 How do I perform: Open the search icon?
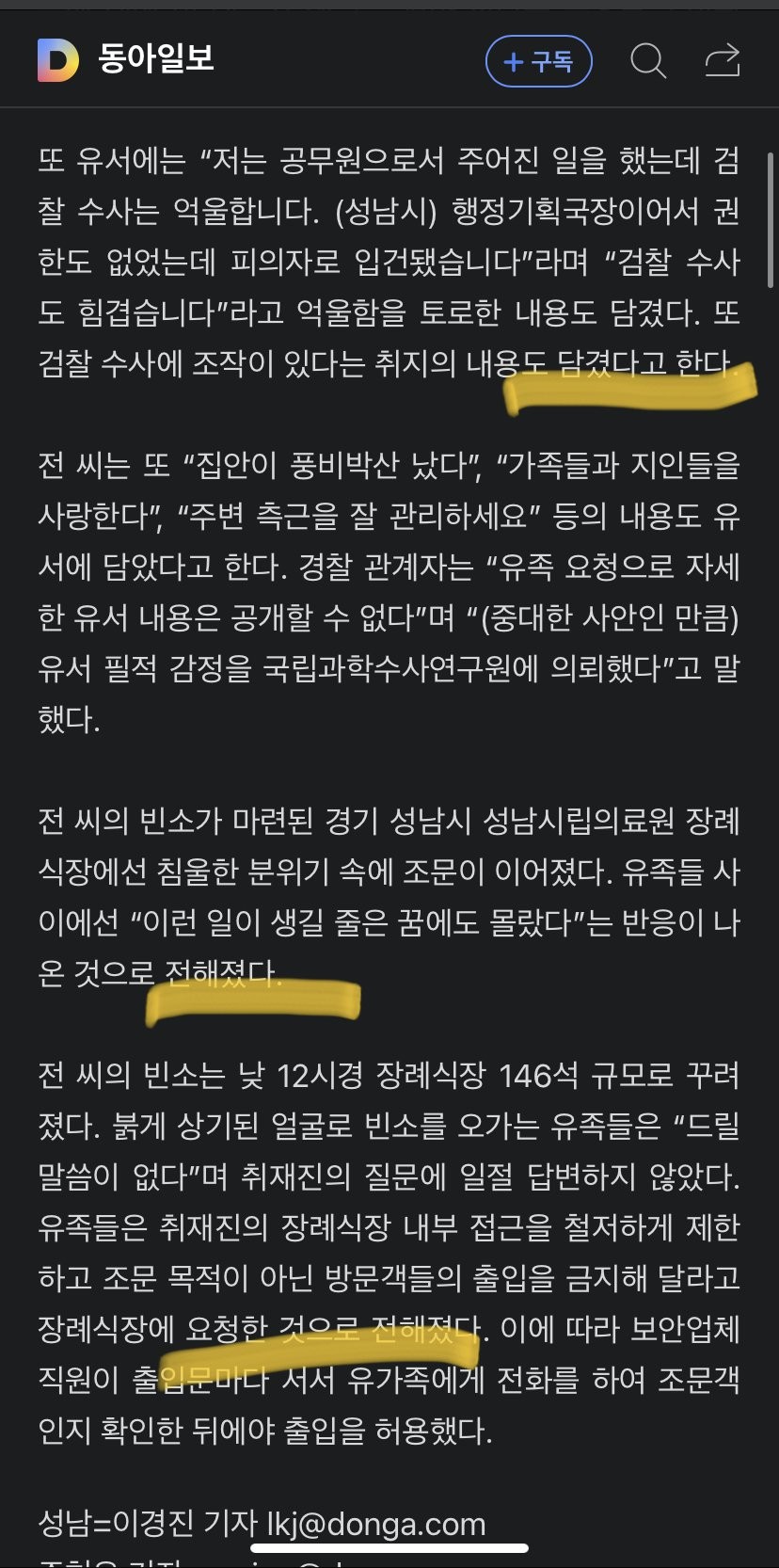click(647, 61)
